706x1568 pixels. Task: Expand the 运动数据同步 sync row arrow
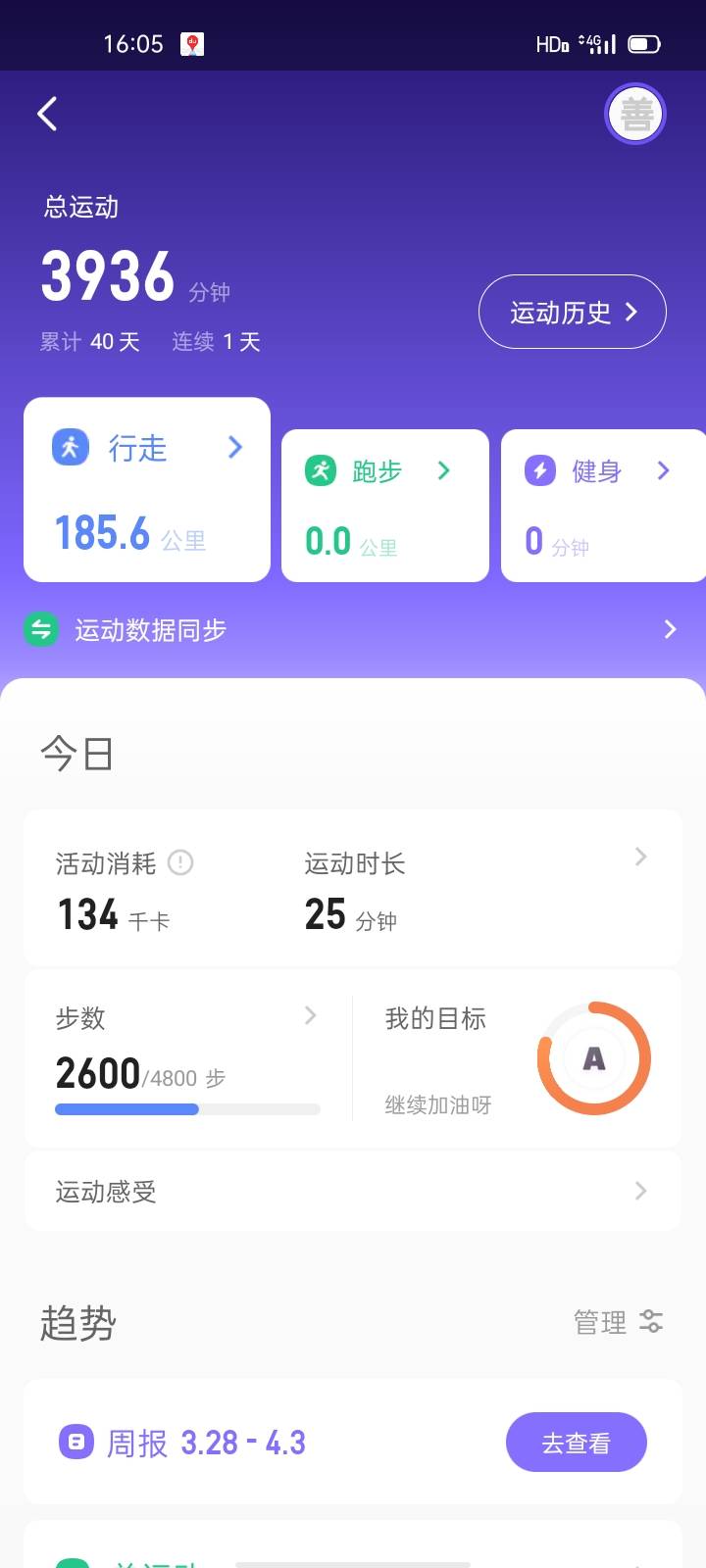coord(670,629)
